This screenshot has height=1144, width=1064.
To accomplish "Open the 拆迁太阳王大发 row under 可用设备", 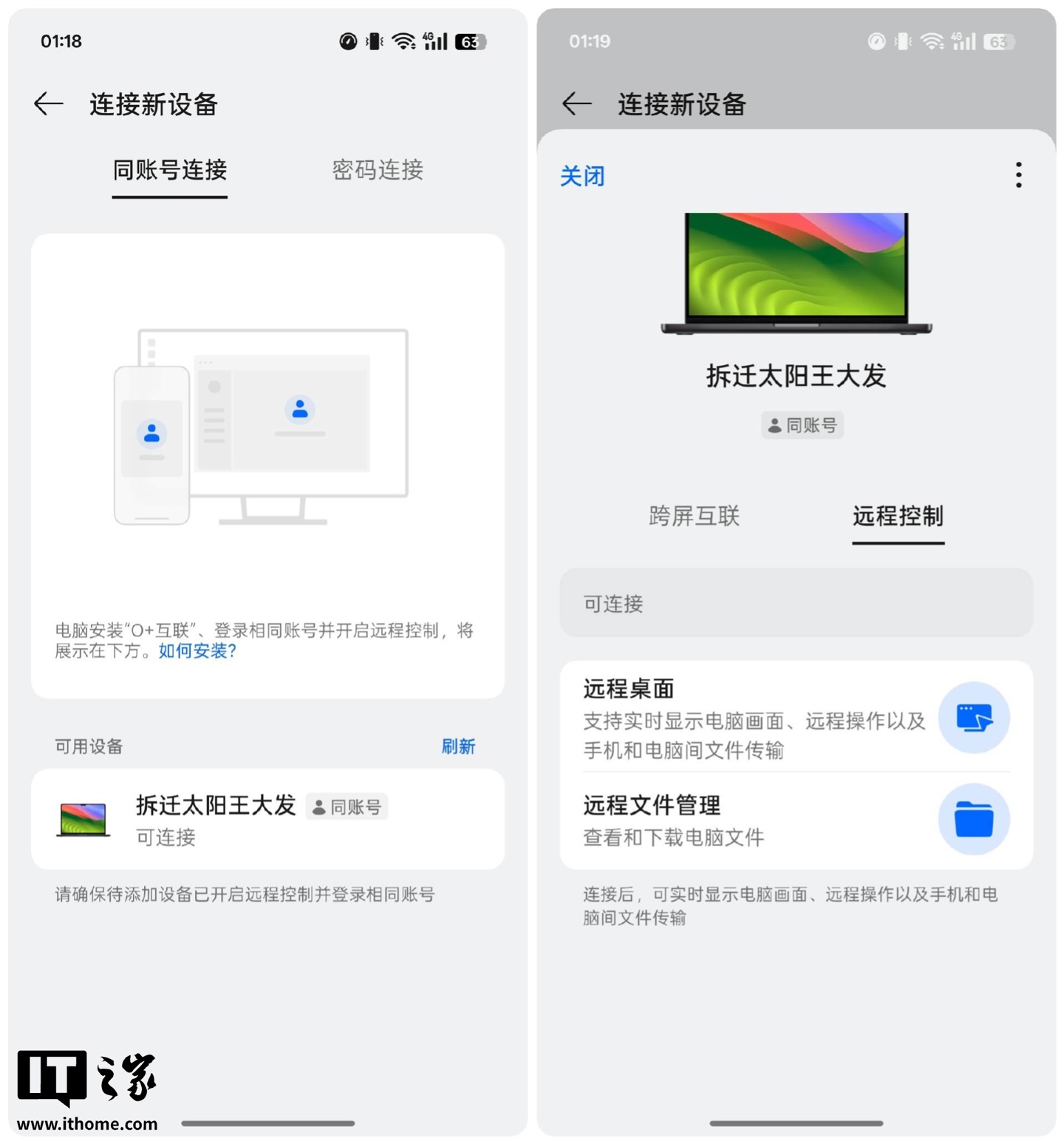I will click(267, 819).
